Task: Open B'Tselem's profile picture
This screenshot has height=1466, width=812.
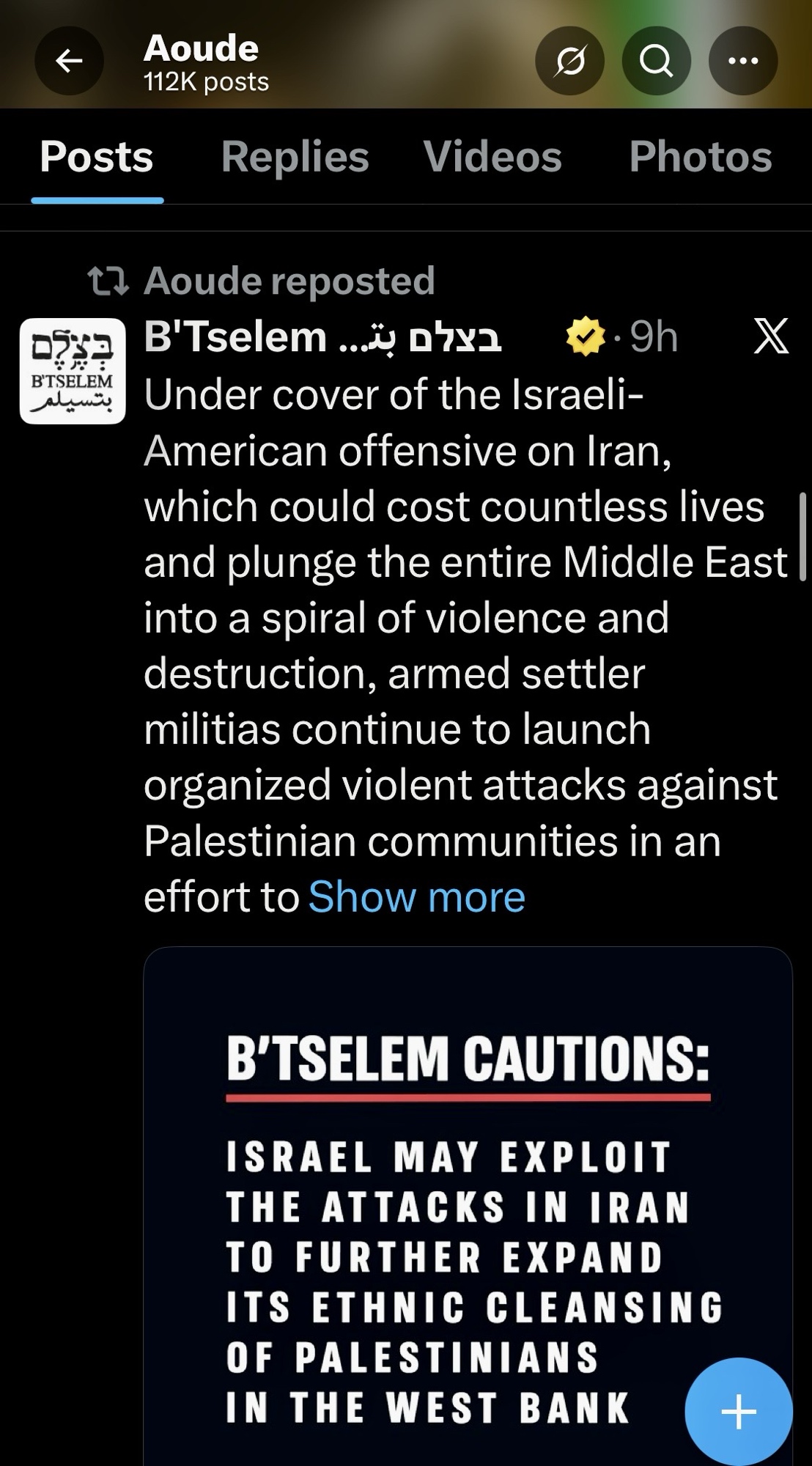Action: (73, 371)
